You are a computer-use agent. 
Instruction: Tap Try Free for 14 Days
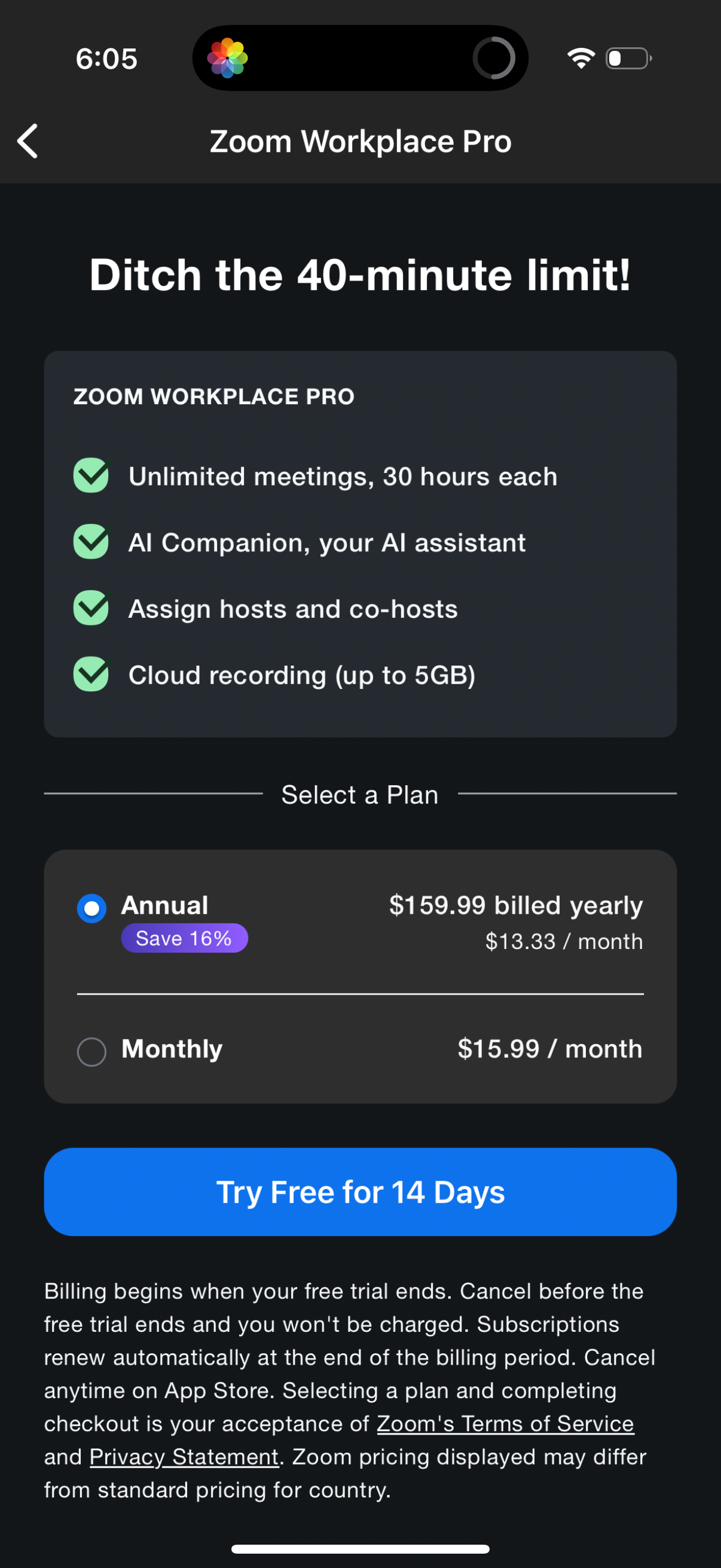(360, 1191)
